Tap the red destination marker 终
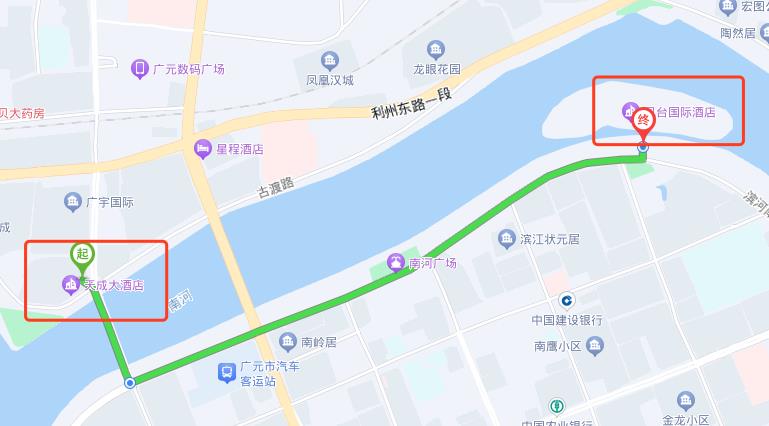769x426 pixels. click(x=644, y=121)
